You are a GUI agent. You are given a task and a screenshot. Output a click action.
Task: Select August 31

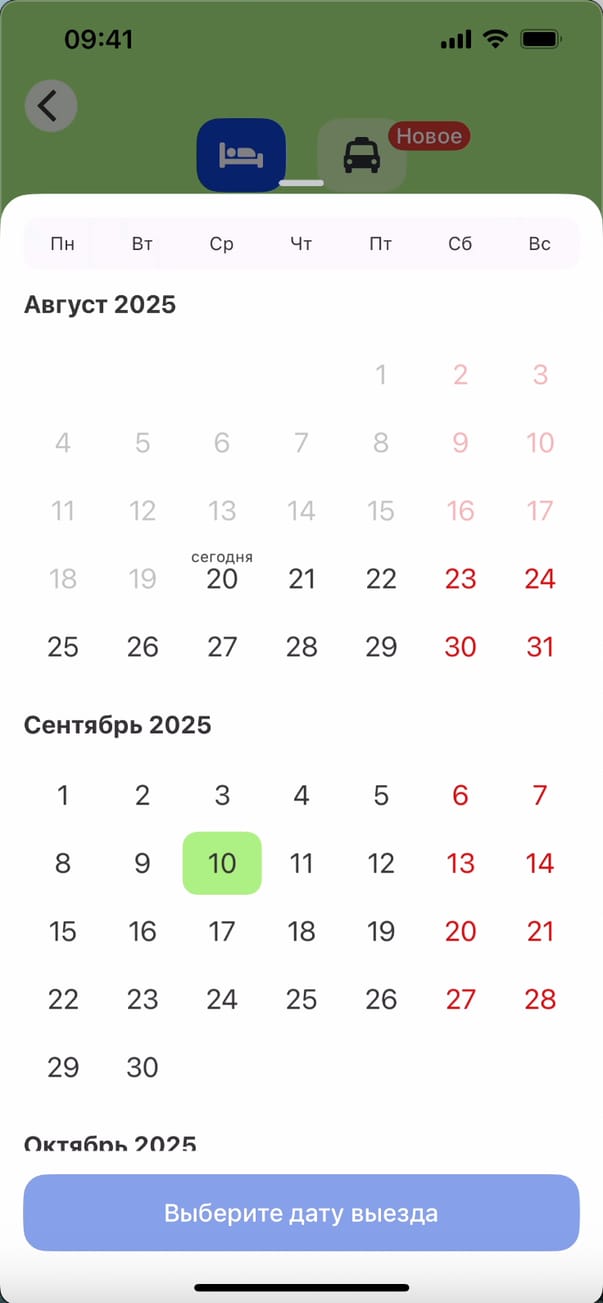(540, 646)
